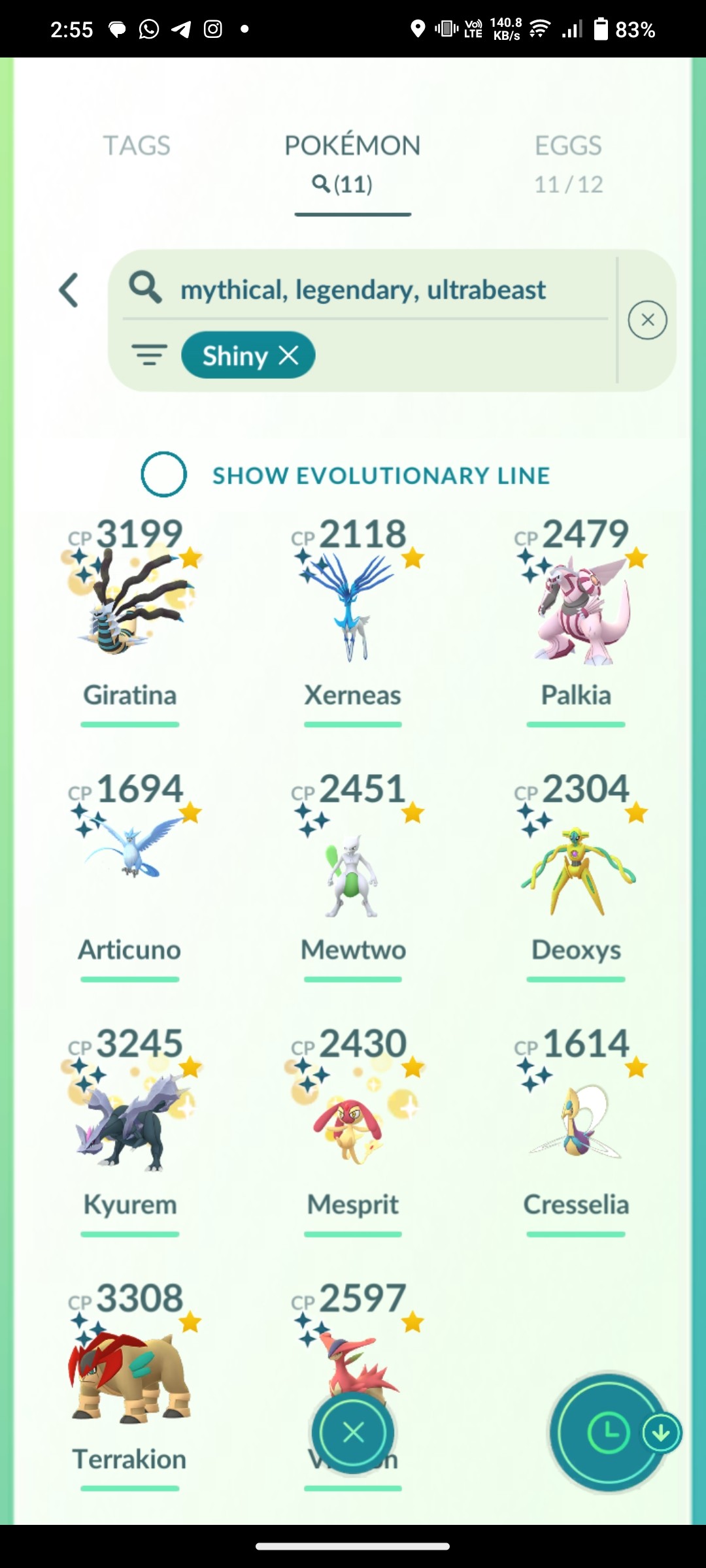This screenshot has width=706, height=1568.
Task: Clear the search query with the X circle
Action: tap(647, 319)
